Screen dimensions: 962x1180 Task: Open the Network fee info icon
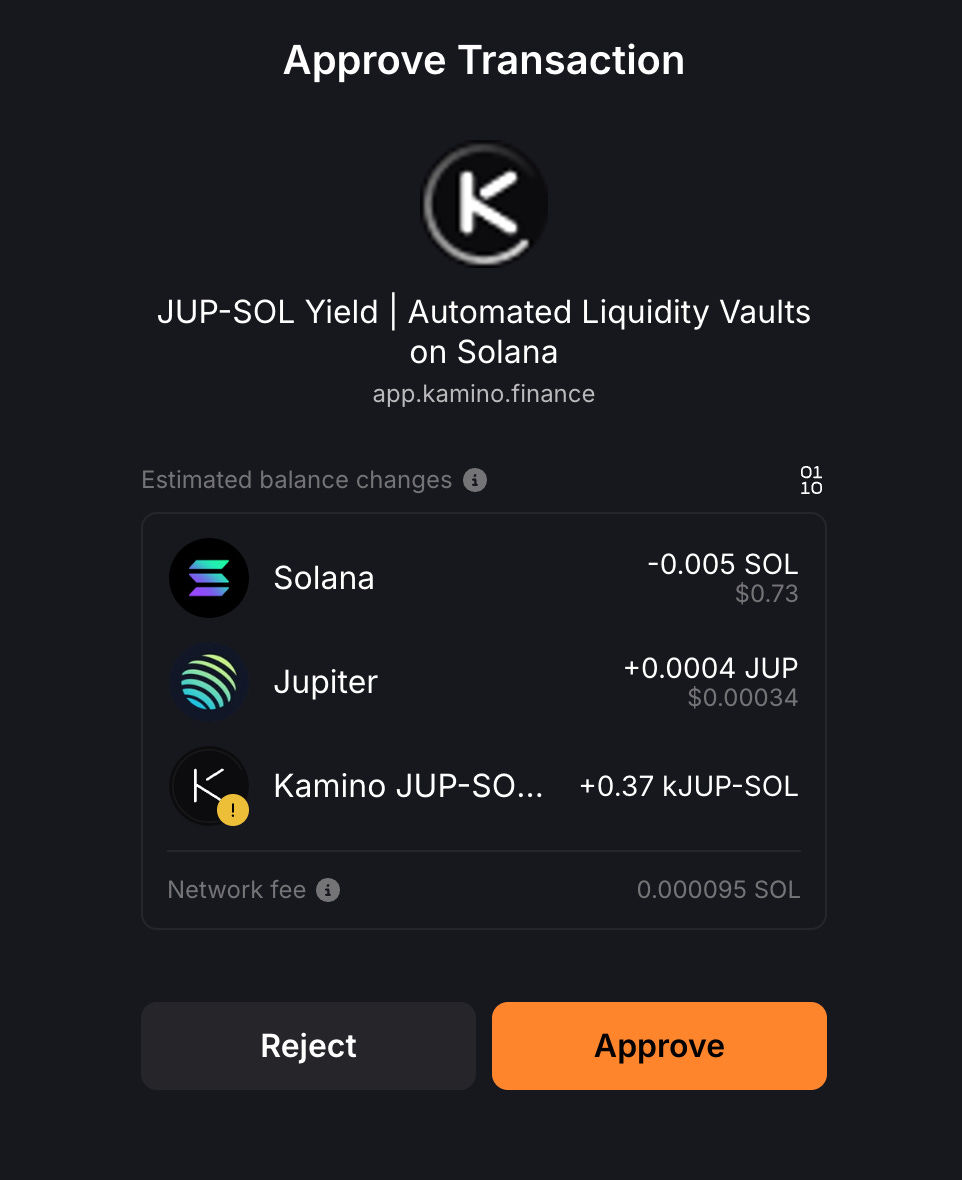[x=327, y=889]
